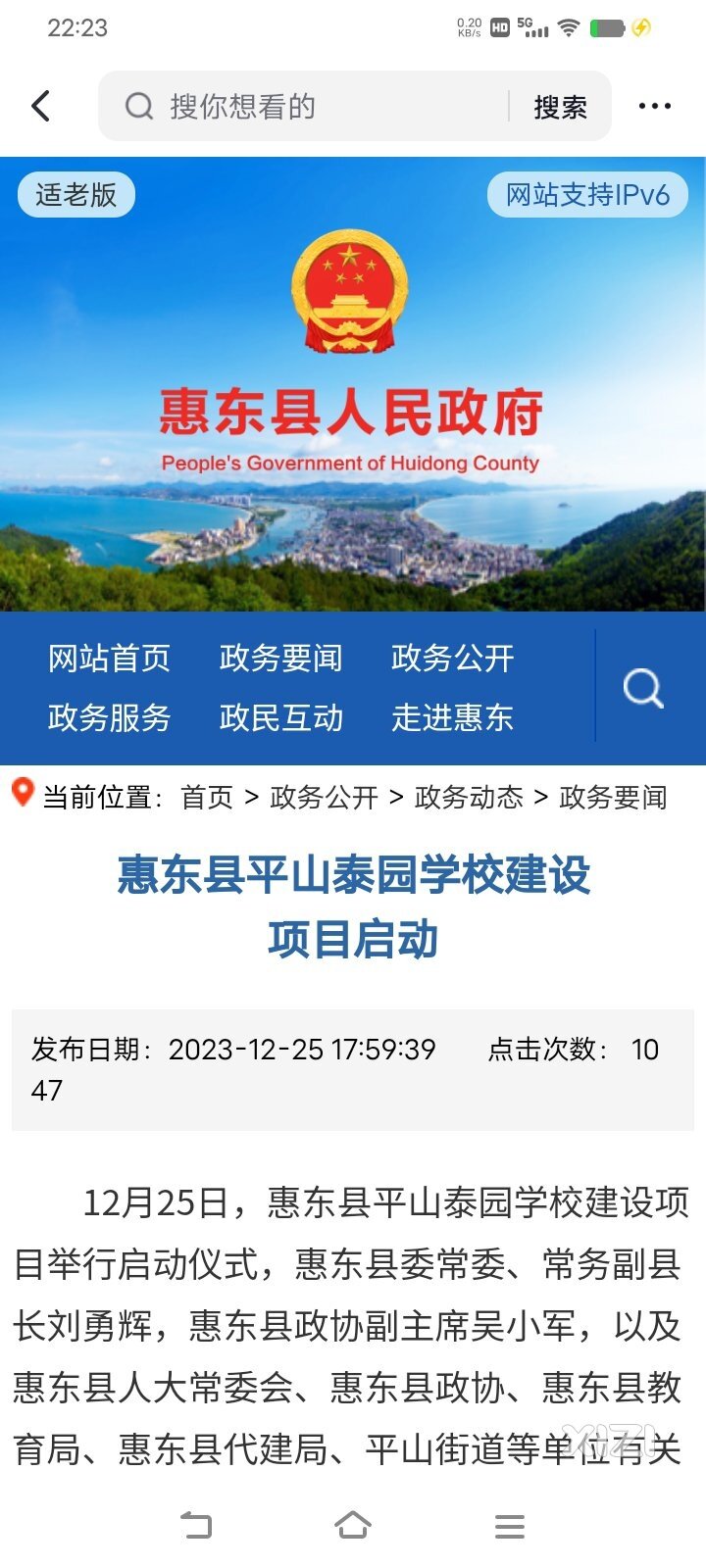Open recent apps from navigation bar
Image resolution: width=706 pixels, height=1568 pixels.
click(510, 1525)
